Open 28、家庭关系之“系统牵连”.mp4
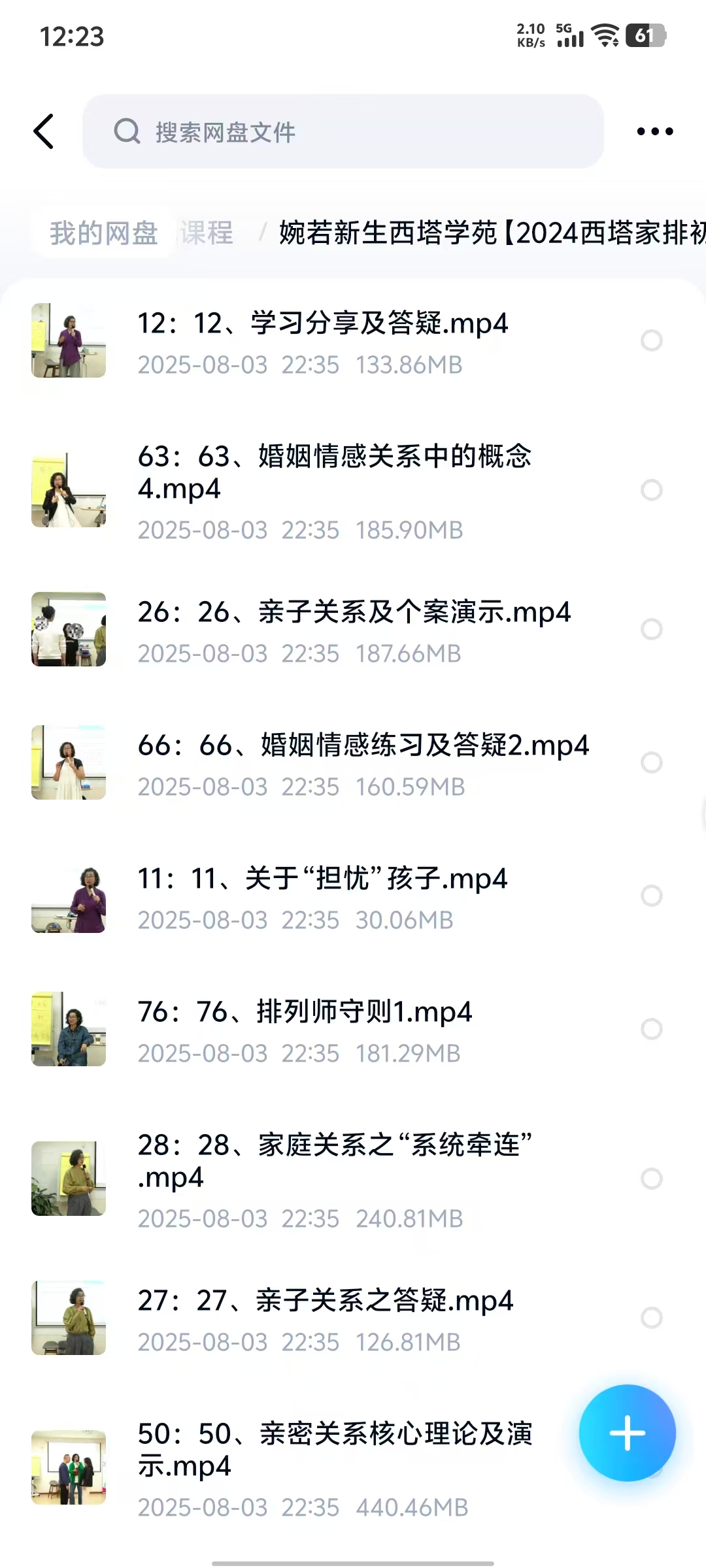706x1568 pixels. point(334,1160)
